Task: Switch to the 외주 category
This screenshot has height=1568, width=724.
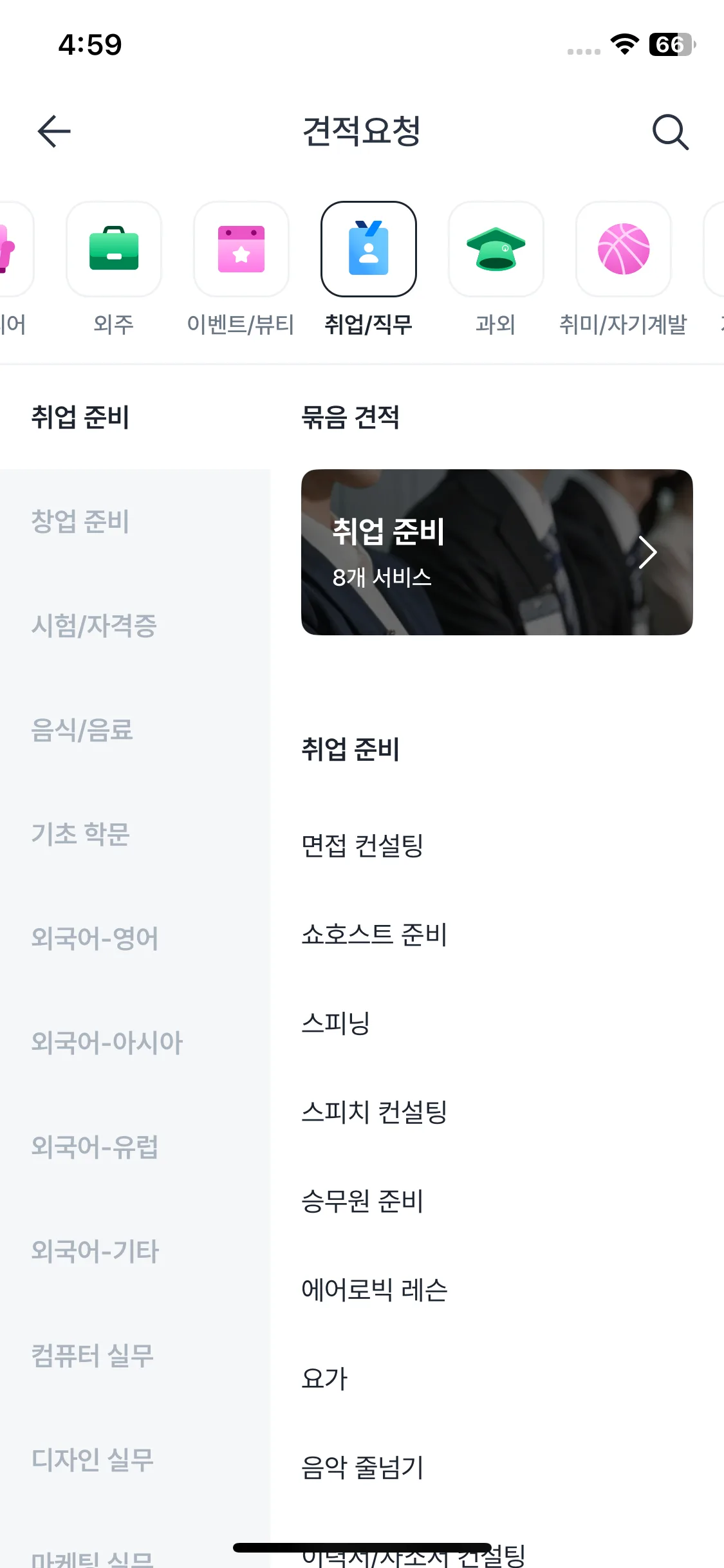Action: tap(114, 269)
